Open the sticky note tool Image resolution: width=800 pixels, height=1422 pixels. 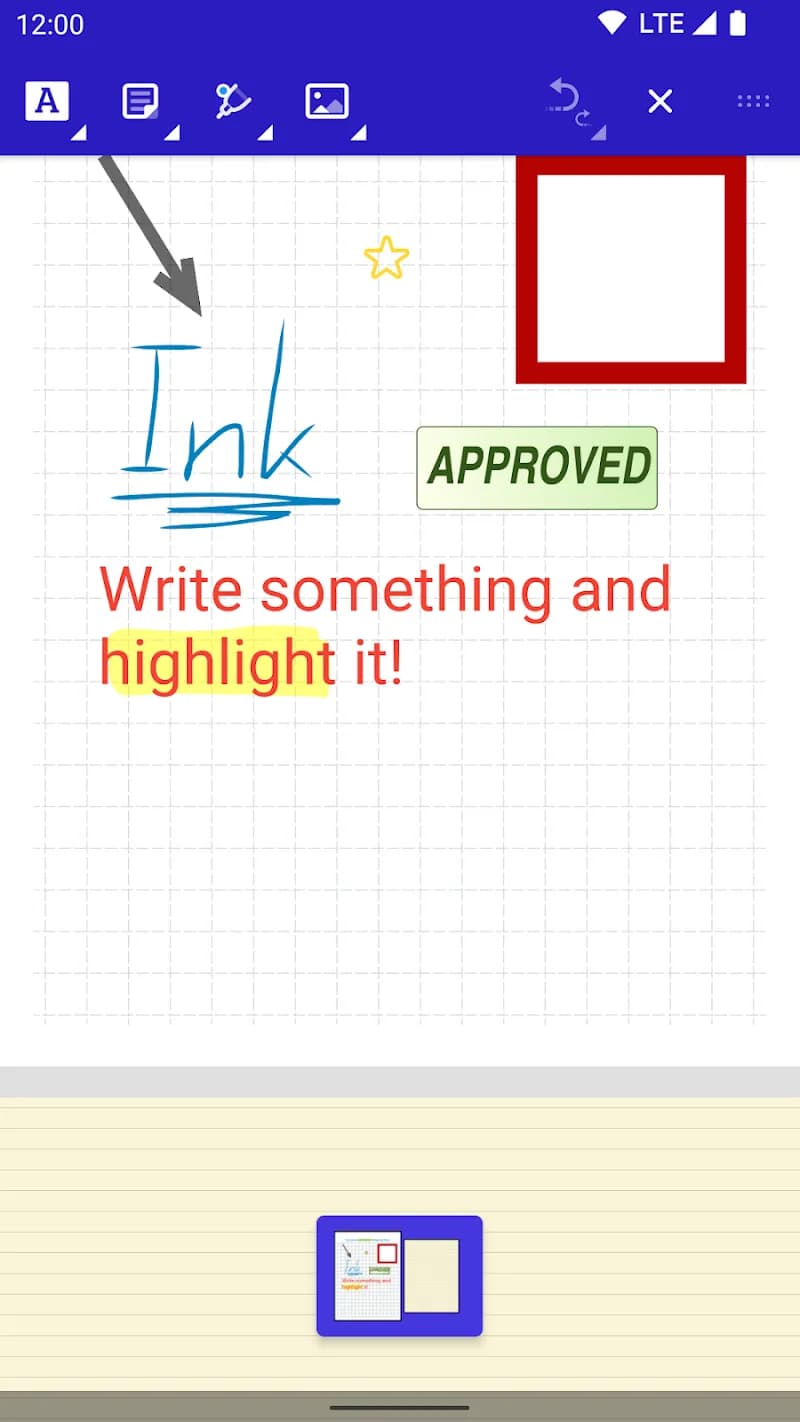click(x=140, y=98)
